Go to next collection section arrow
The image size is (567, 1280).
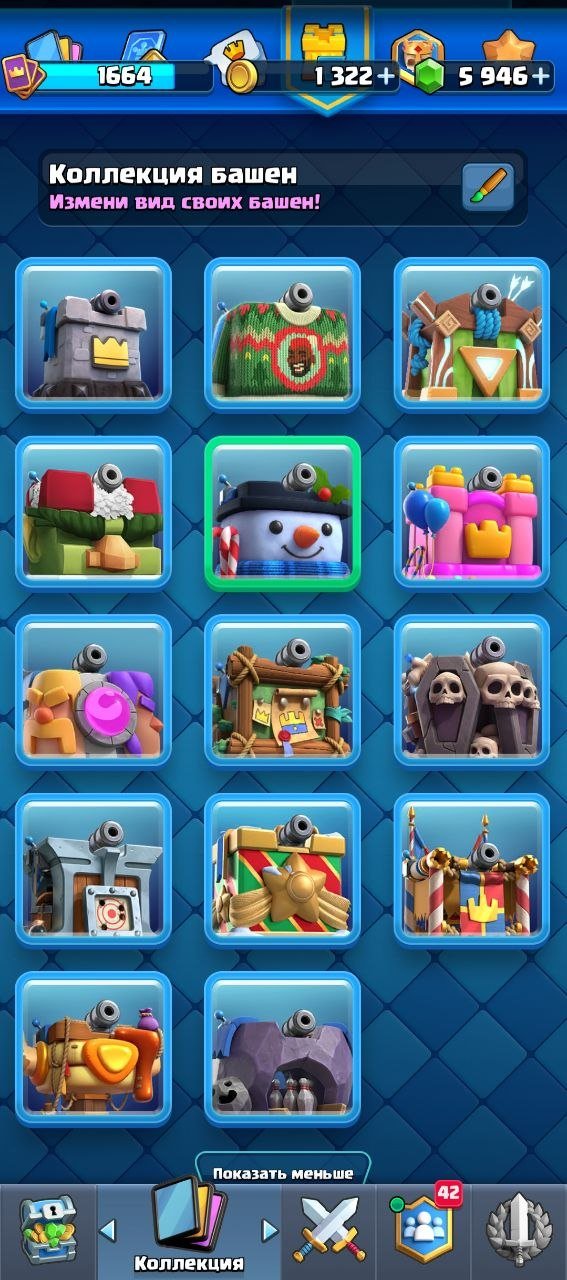pyautogui.click(x=269, y=1229)
